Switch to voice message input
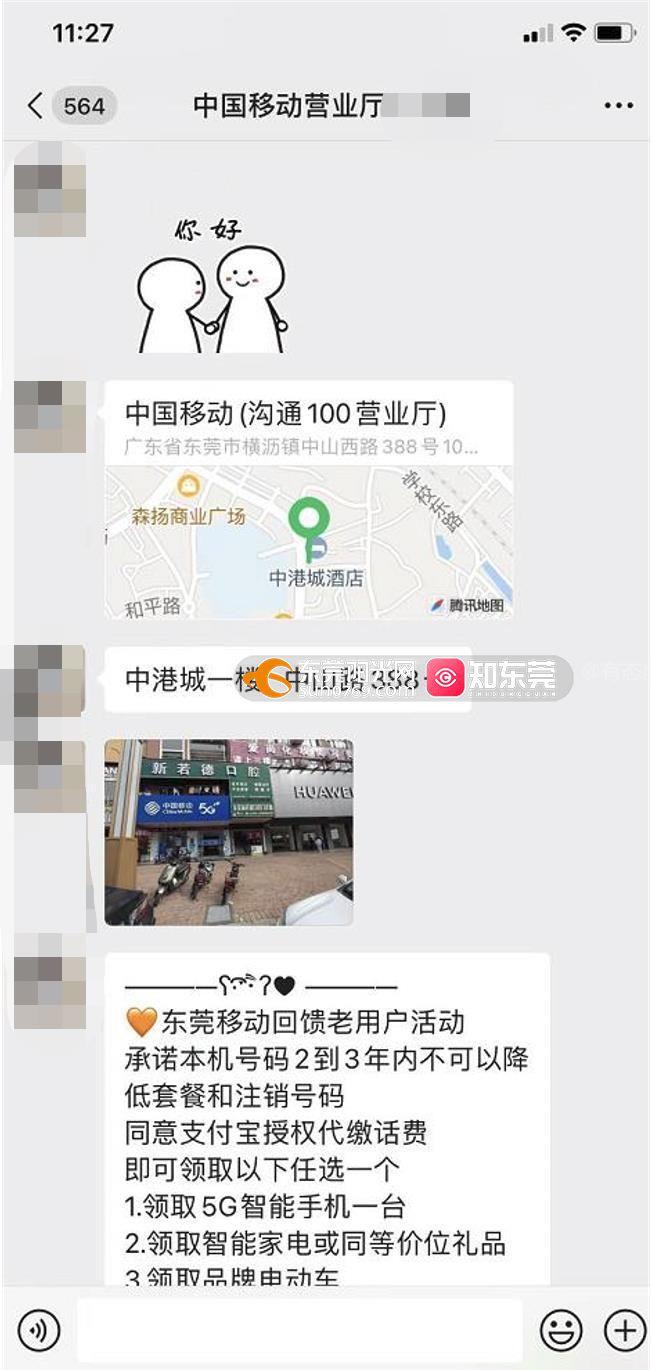Screen dimensions: 652x1370 tap(39, 1330)
